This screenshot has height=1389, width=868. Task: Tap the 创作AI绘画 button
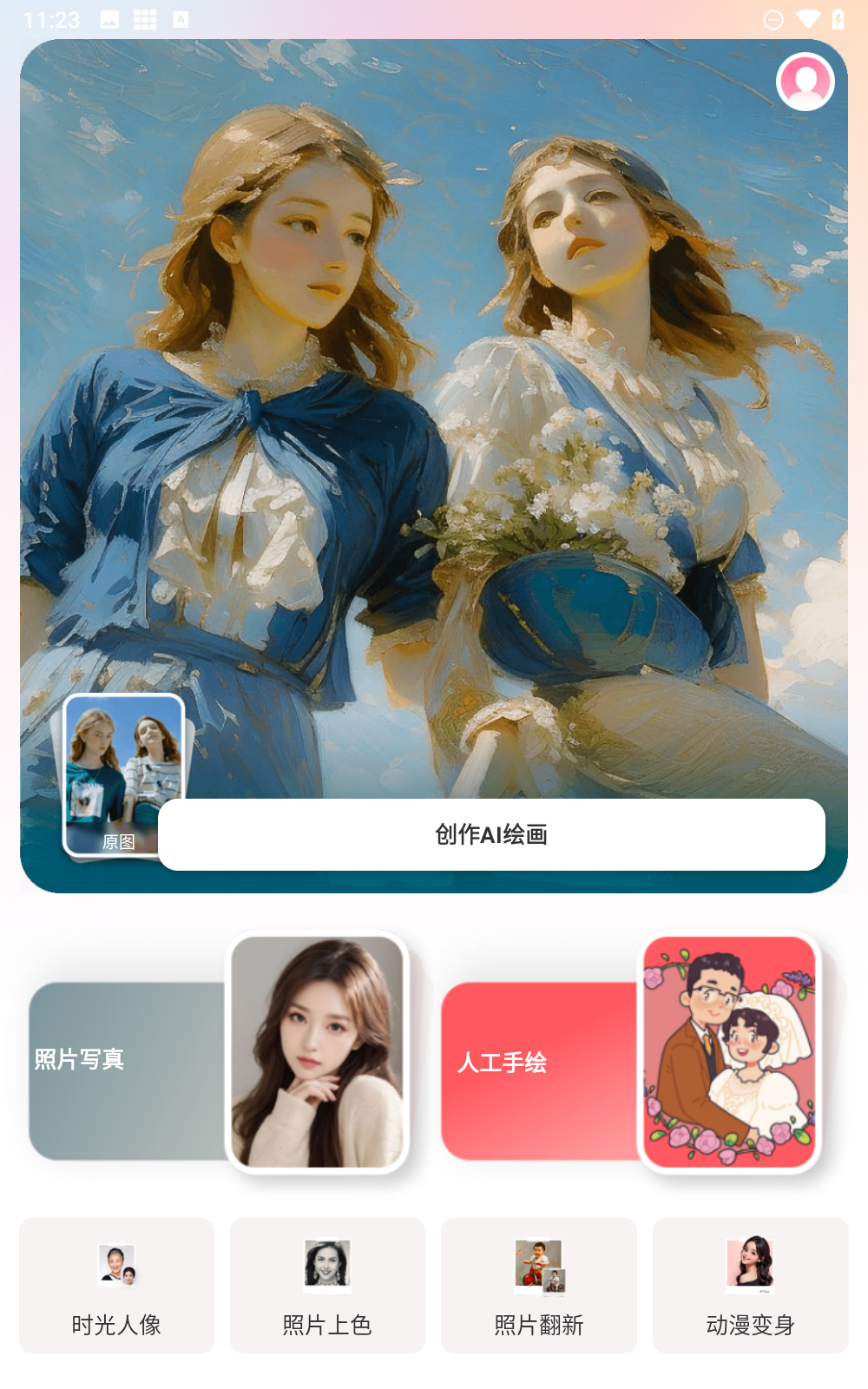(x=491, y=834)
